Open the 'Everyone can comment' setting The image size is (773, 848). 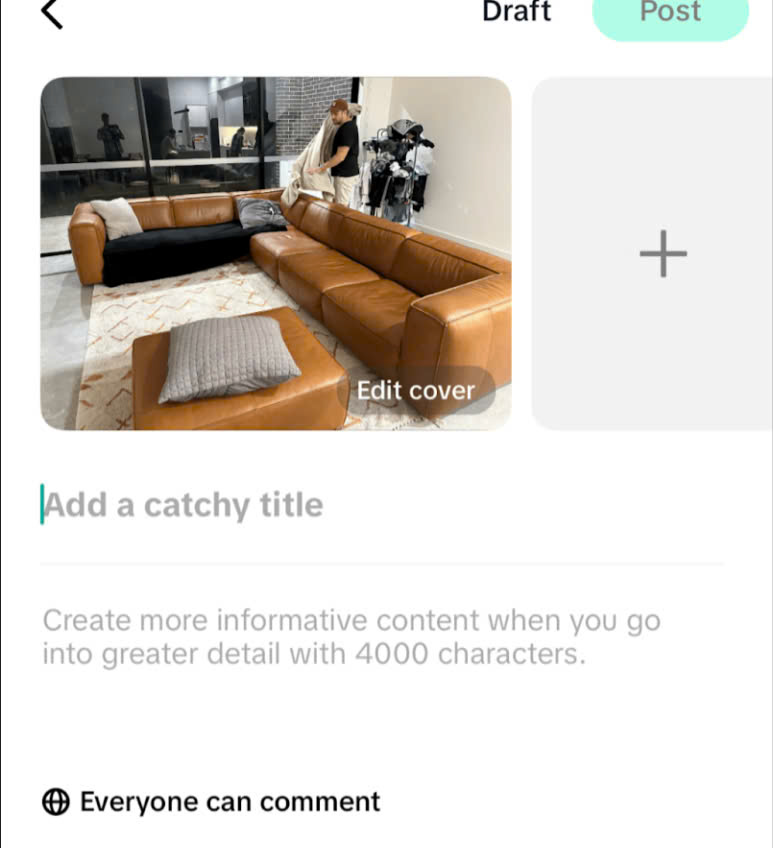(212, 802)
